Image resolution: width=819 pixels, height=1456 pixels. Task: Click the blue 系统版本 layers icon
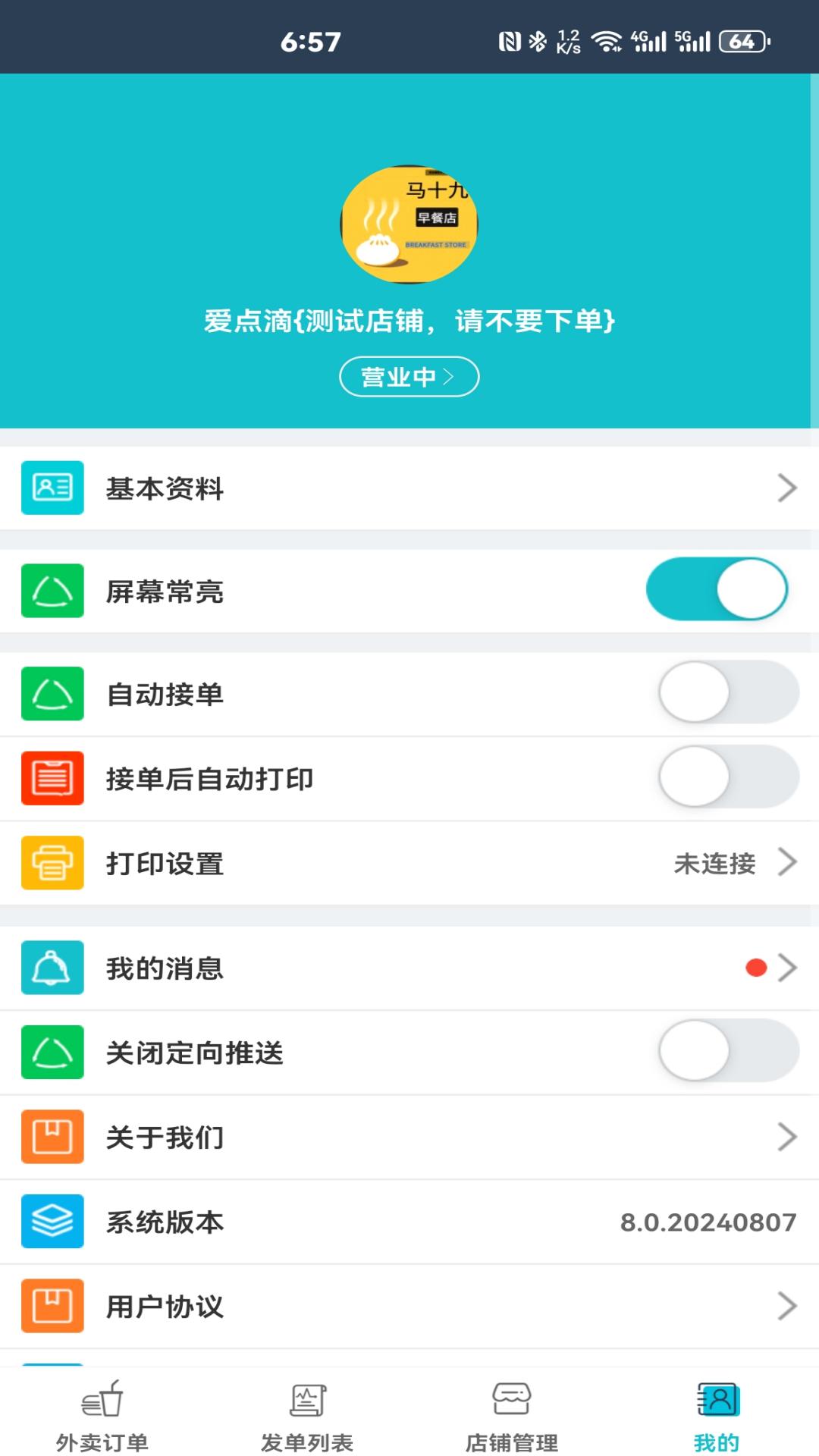click(x=52, y=1221)
